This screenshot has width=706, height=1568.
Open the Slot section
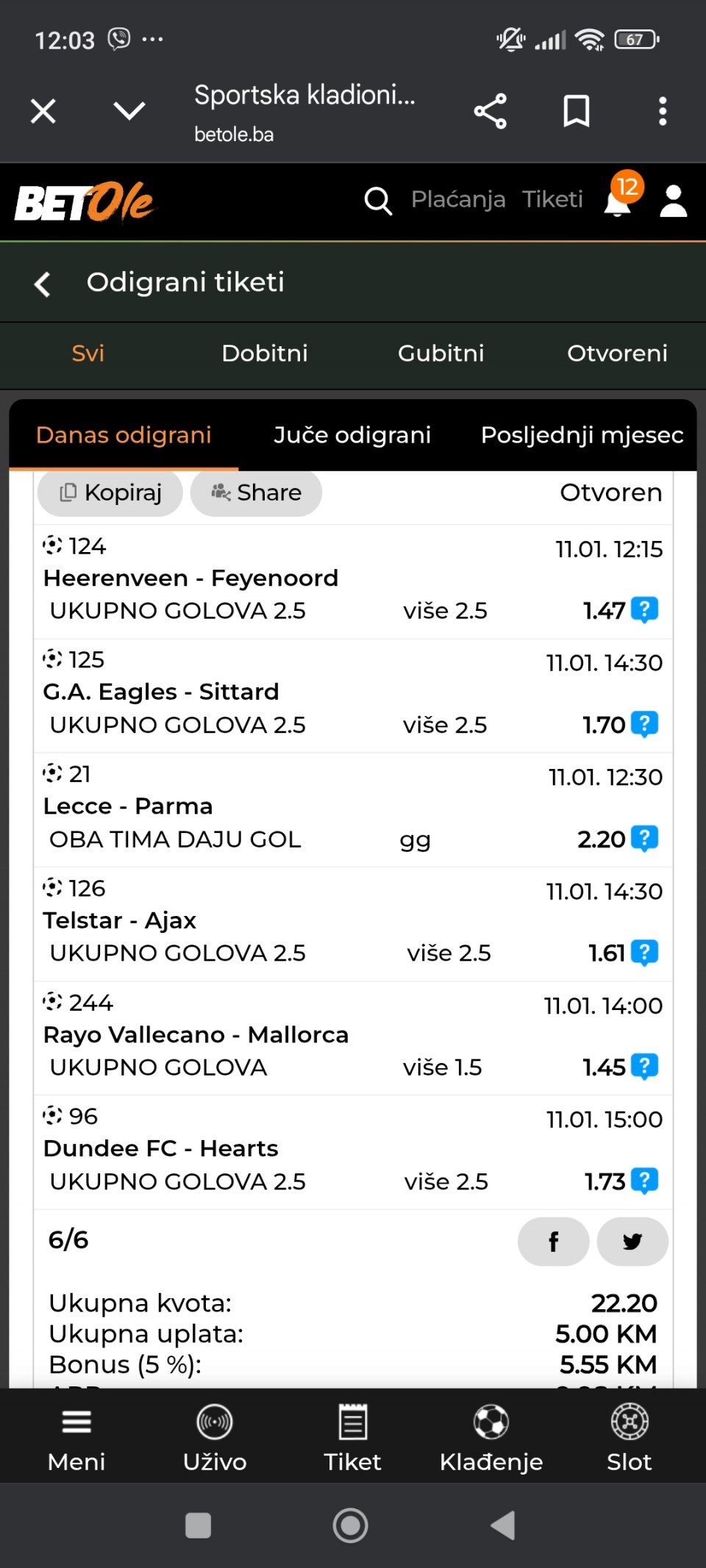[x=630, y=1436]
